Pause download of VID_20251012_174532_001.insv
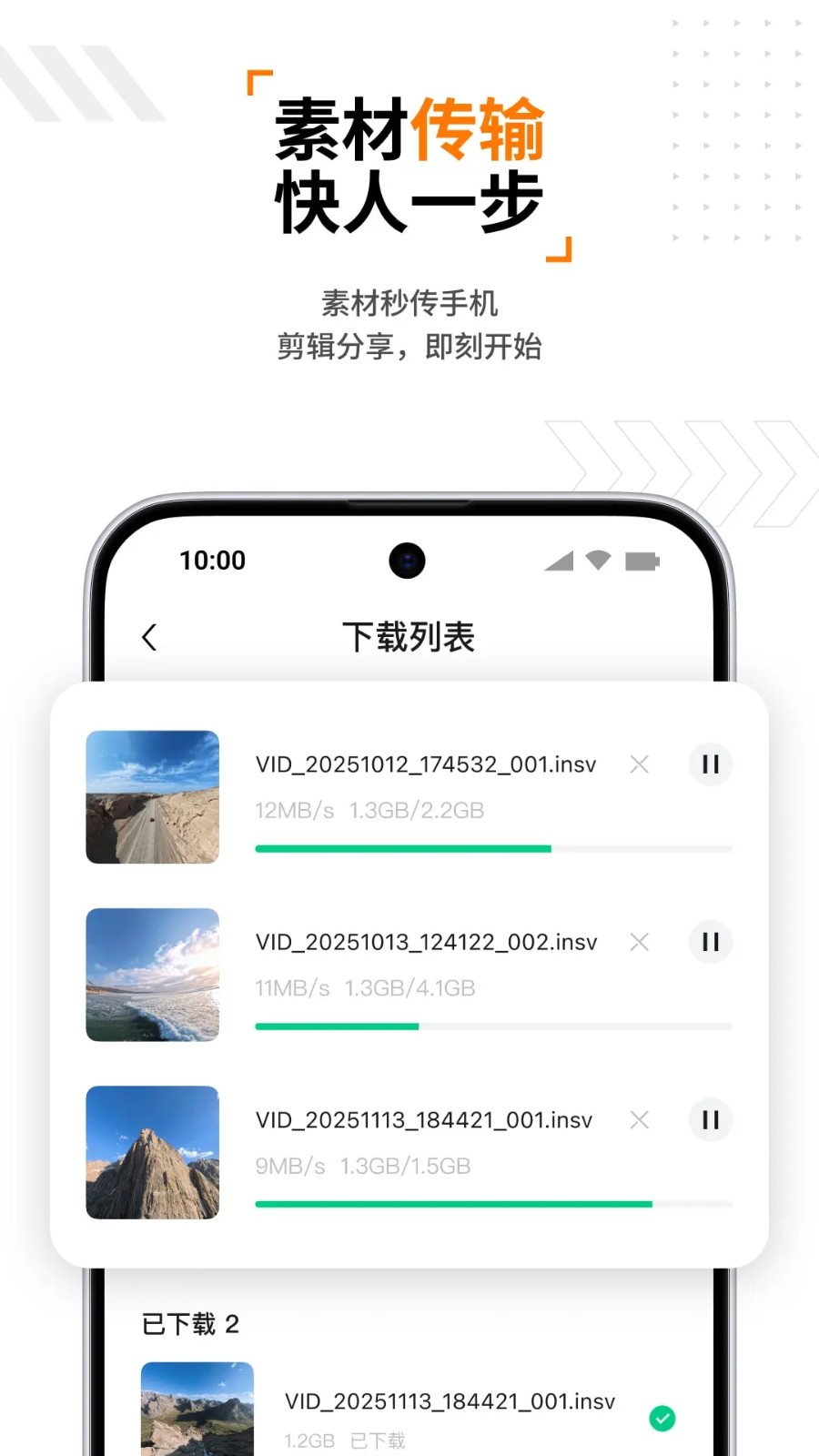Viewport: 819px width, 1456px height. pyautogui.click(x=710, y=764)
